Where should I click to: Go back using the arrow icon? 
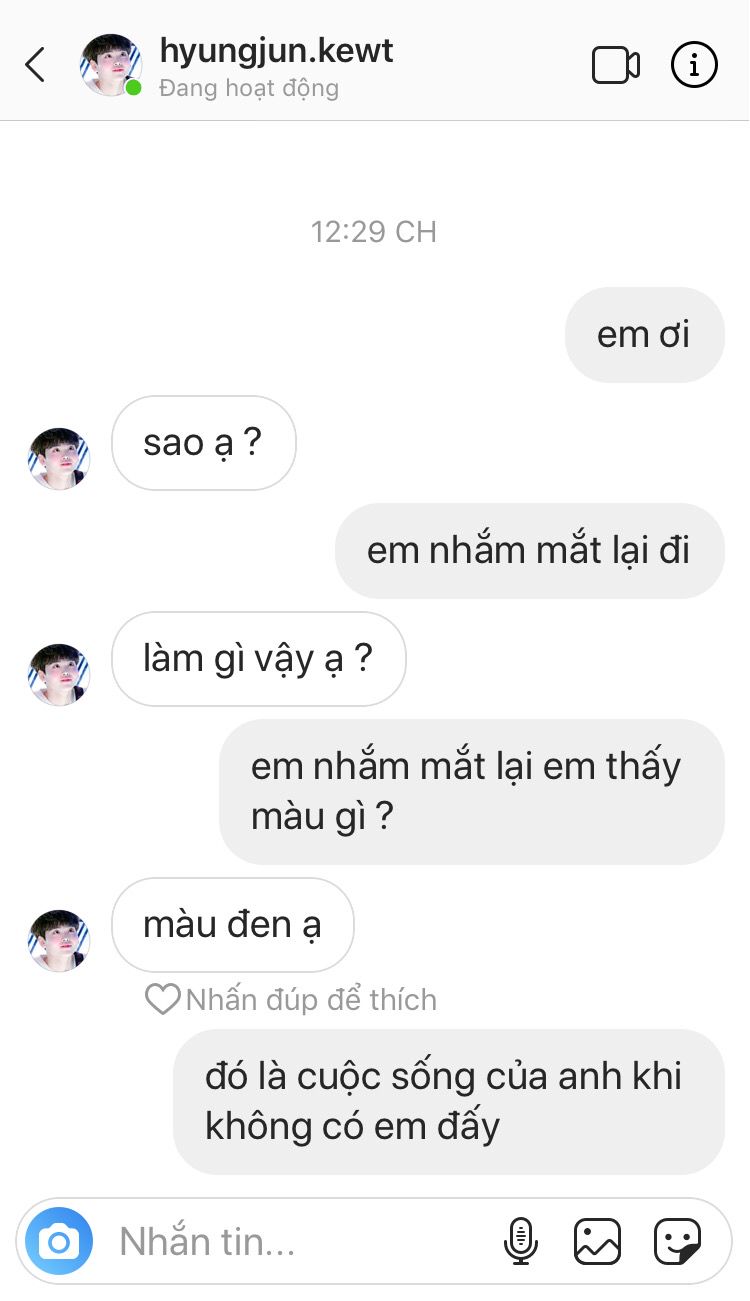(36, 66)
